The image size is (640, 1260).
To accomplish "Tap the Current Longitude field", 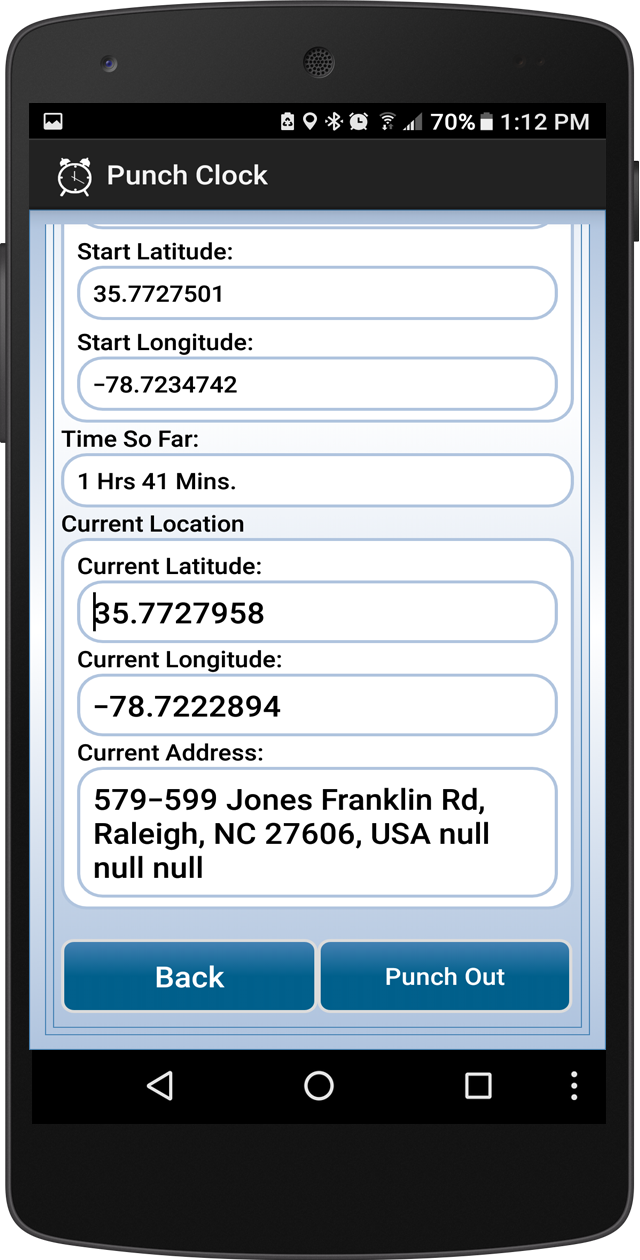I will coord(316,706).
